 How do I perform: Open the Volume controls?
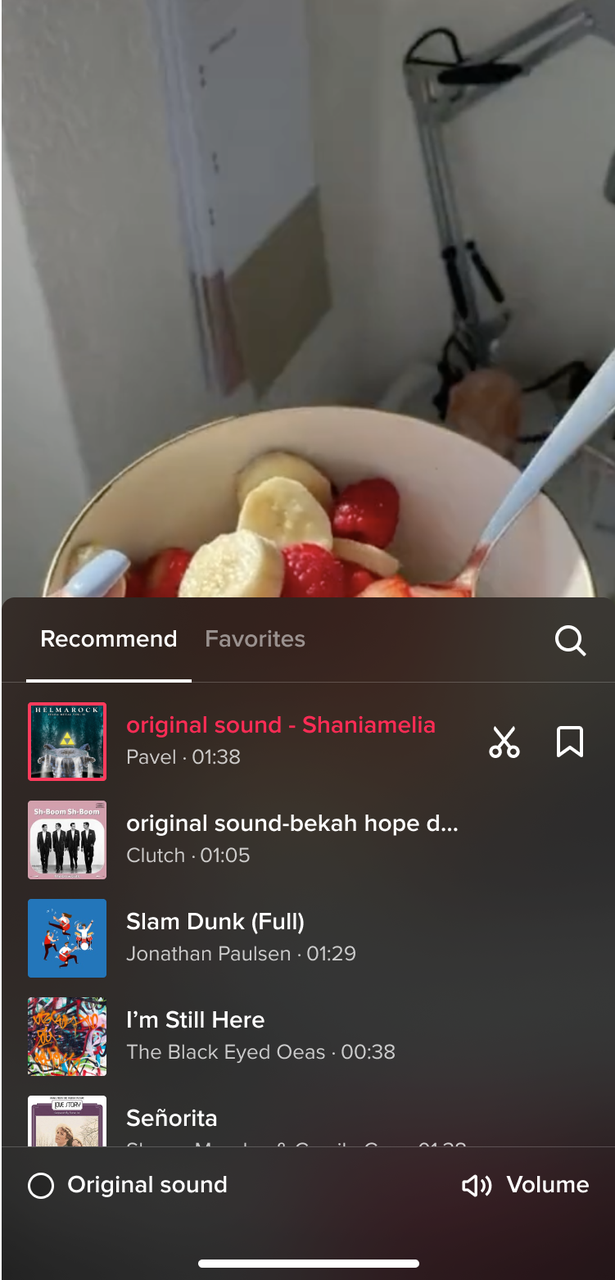click(x=525, y=1186)
